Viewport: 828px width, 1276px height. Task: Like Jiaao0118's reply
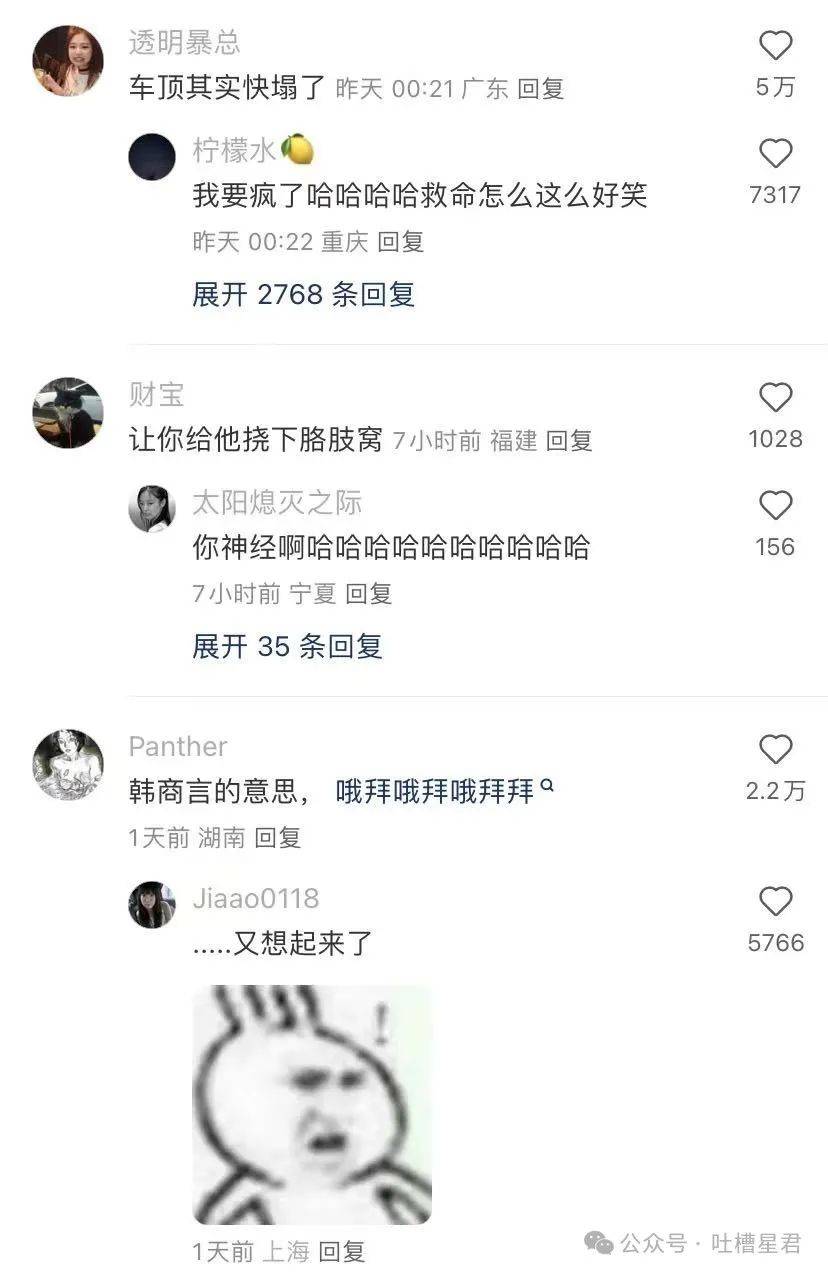775,902
